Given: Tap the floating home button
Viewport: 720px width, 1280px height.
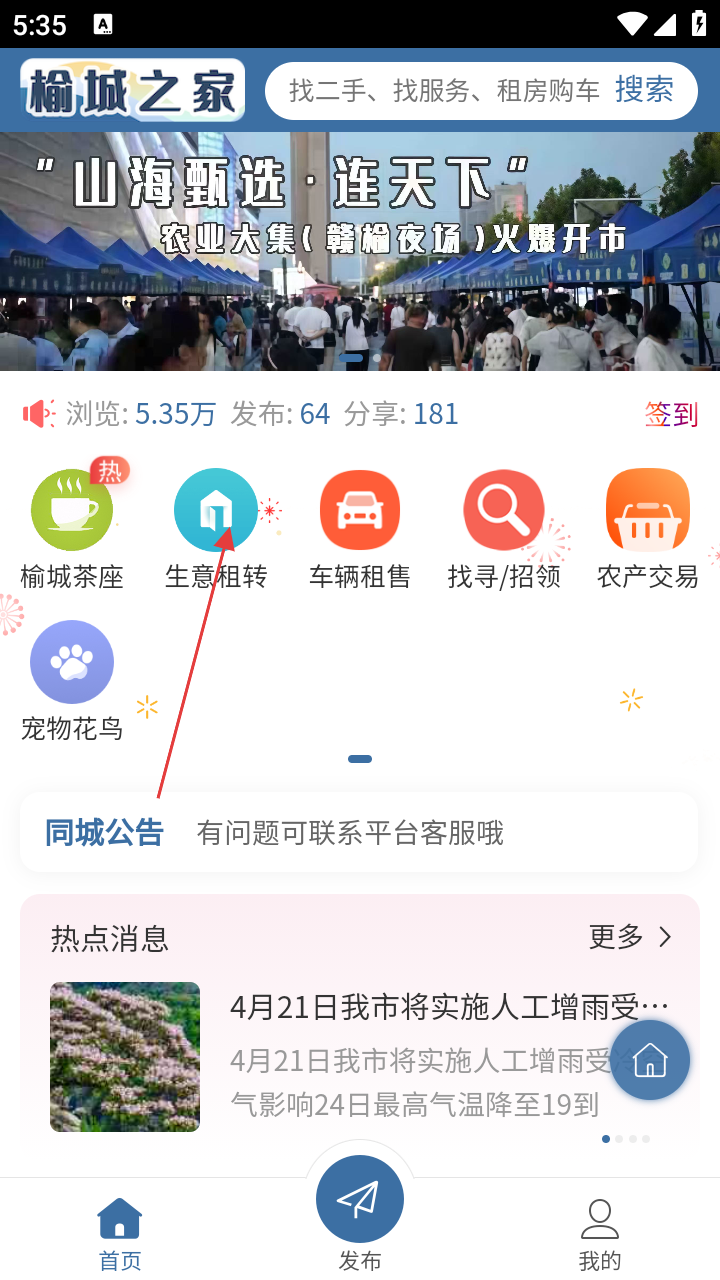Looking at the screenshot, I should pyautogui.click(x=650, y=1060).
